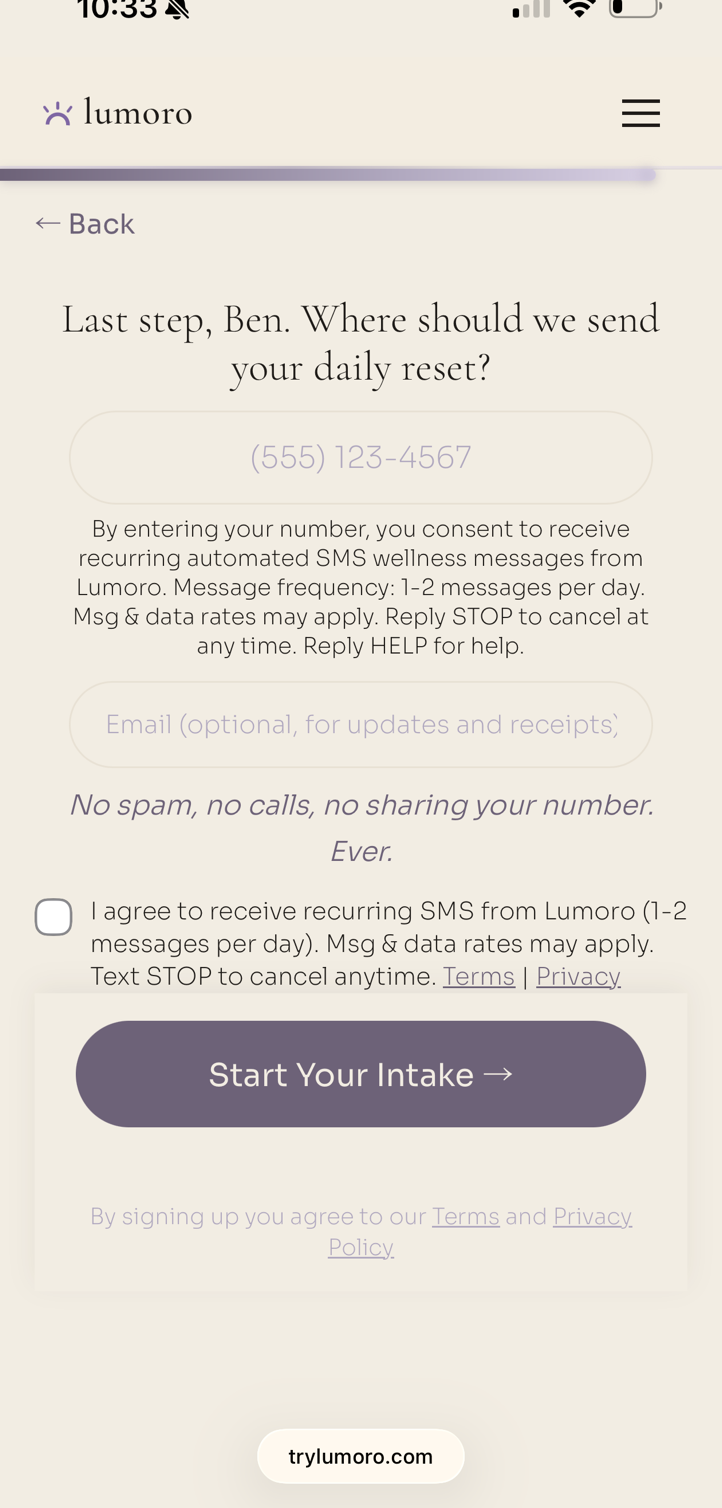Select the Lumoro wordmark in the header

[138, 111]
